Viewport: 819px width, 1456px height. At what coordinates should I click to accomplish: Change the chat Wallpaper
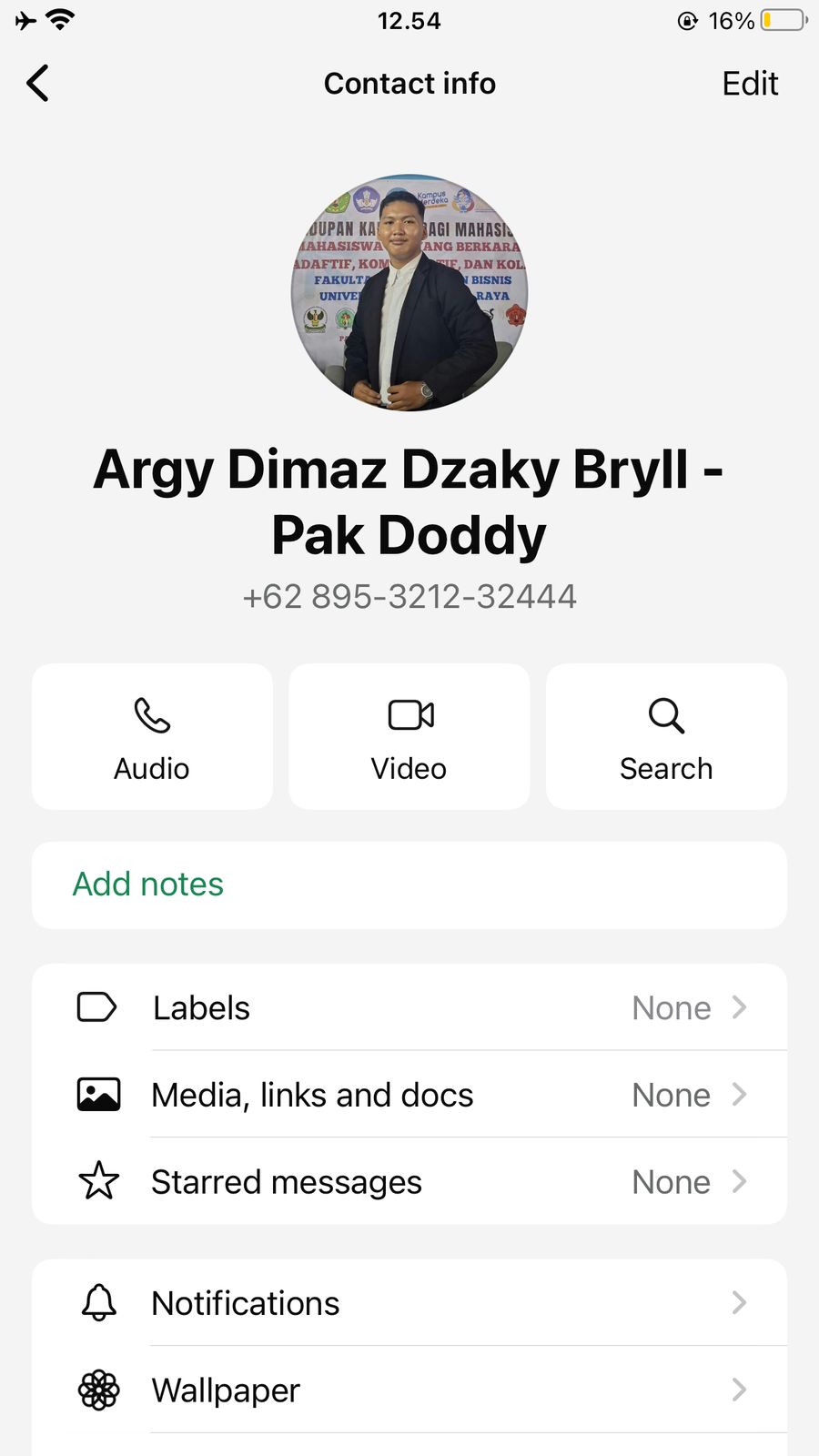point(409,1390)
